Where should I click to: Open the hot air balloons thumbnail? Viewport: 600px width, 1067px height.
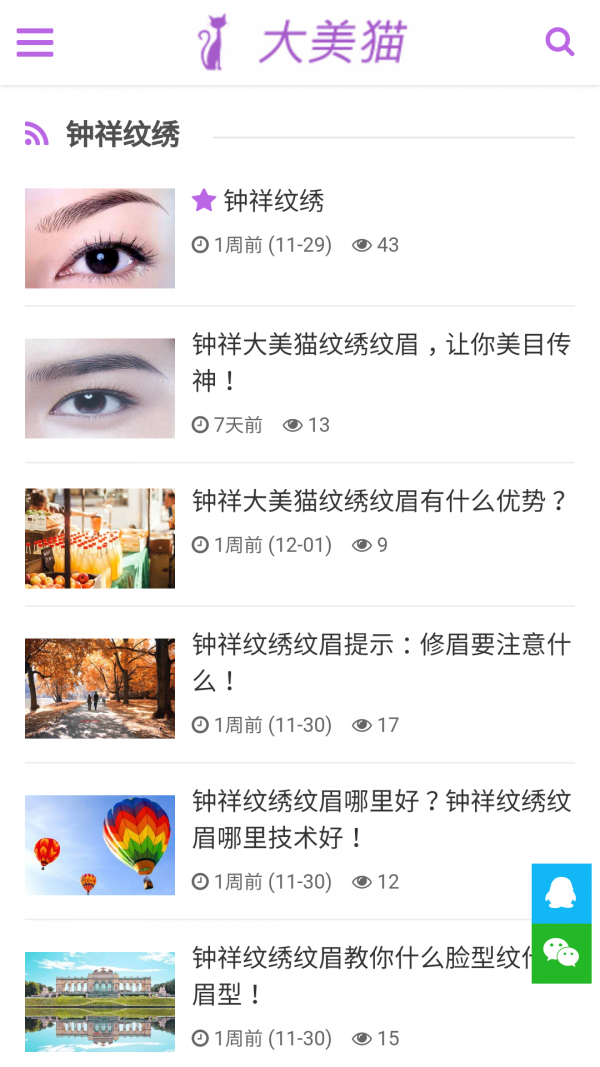click(100, 845)
